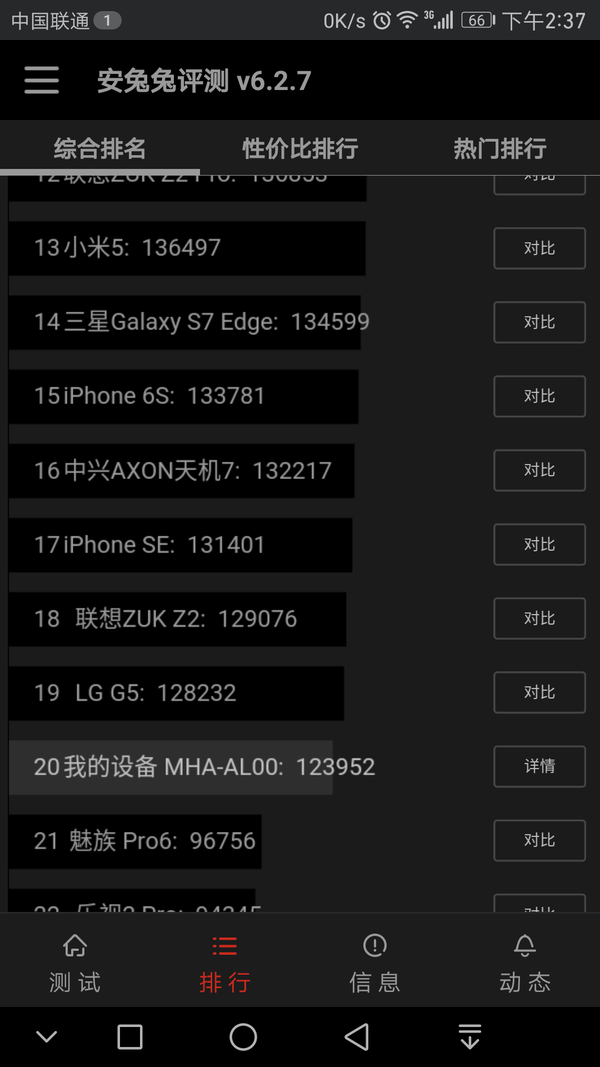600x1067 pixels.
Task: Compare with 三星Galaxy S7 Edge
Action: pos(539,323)
